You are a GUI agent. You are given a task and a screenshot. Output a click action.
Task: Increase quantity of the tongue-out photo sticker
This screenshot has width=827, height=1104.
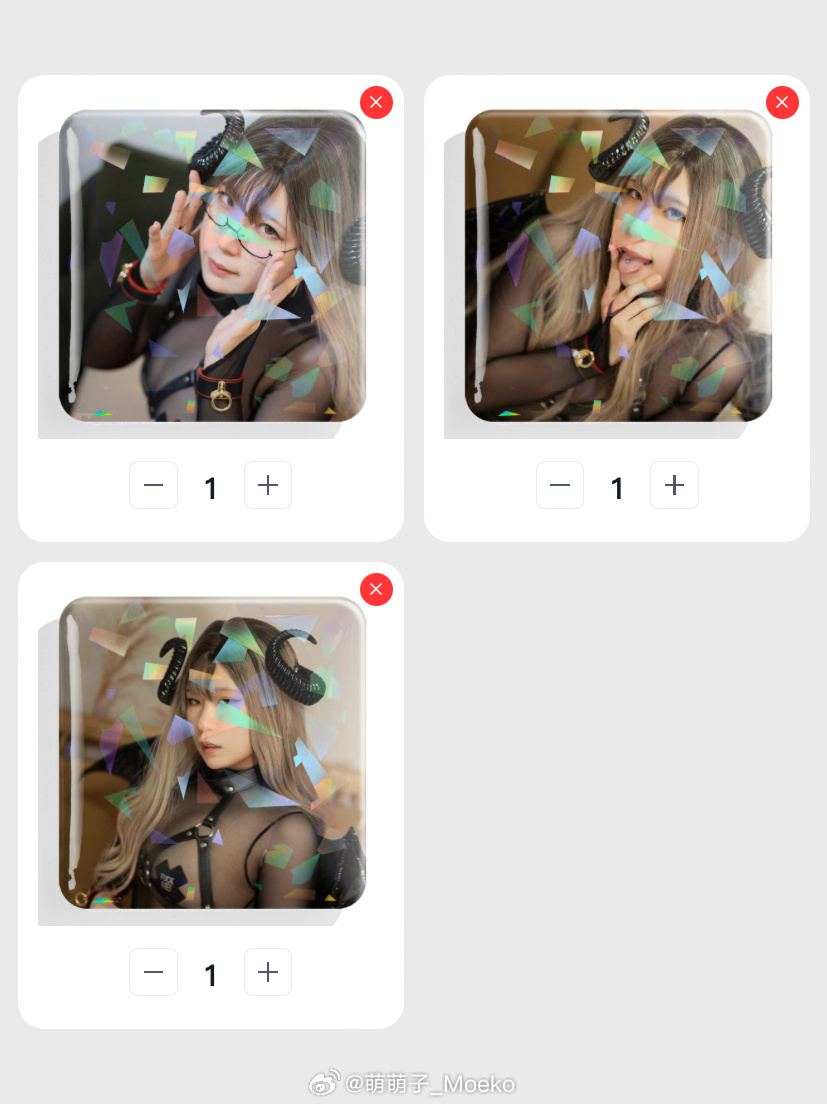coord(674,485)
